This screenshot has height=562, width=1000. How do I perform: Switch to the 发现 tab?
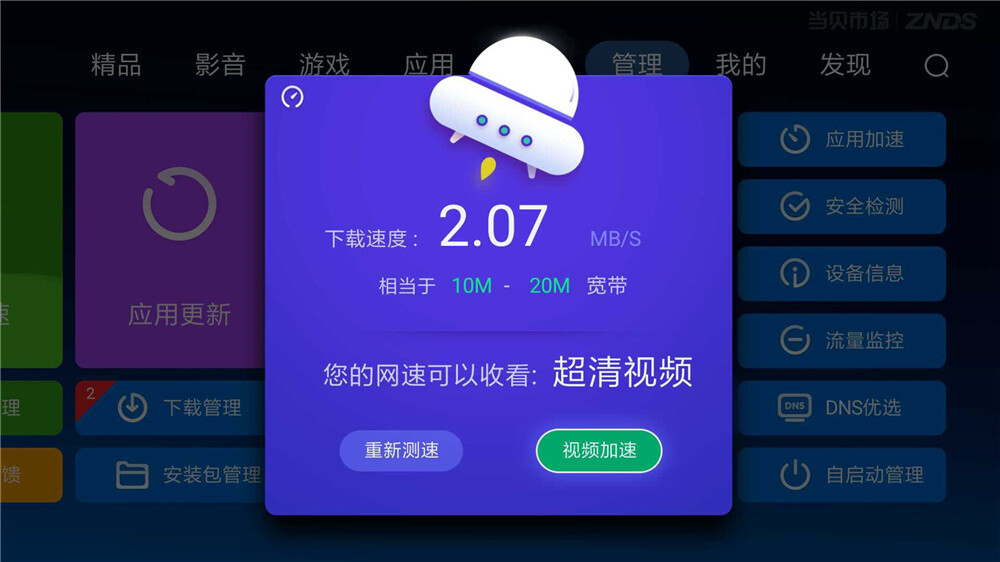[845, 65]
